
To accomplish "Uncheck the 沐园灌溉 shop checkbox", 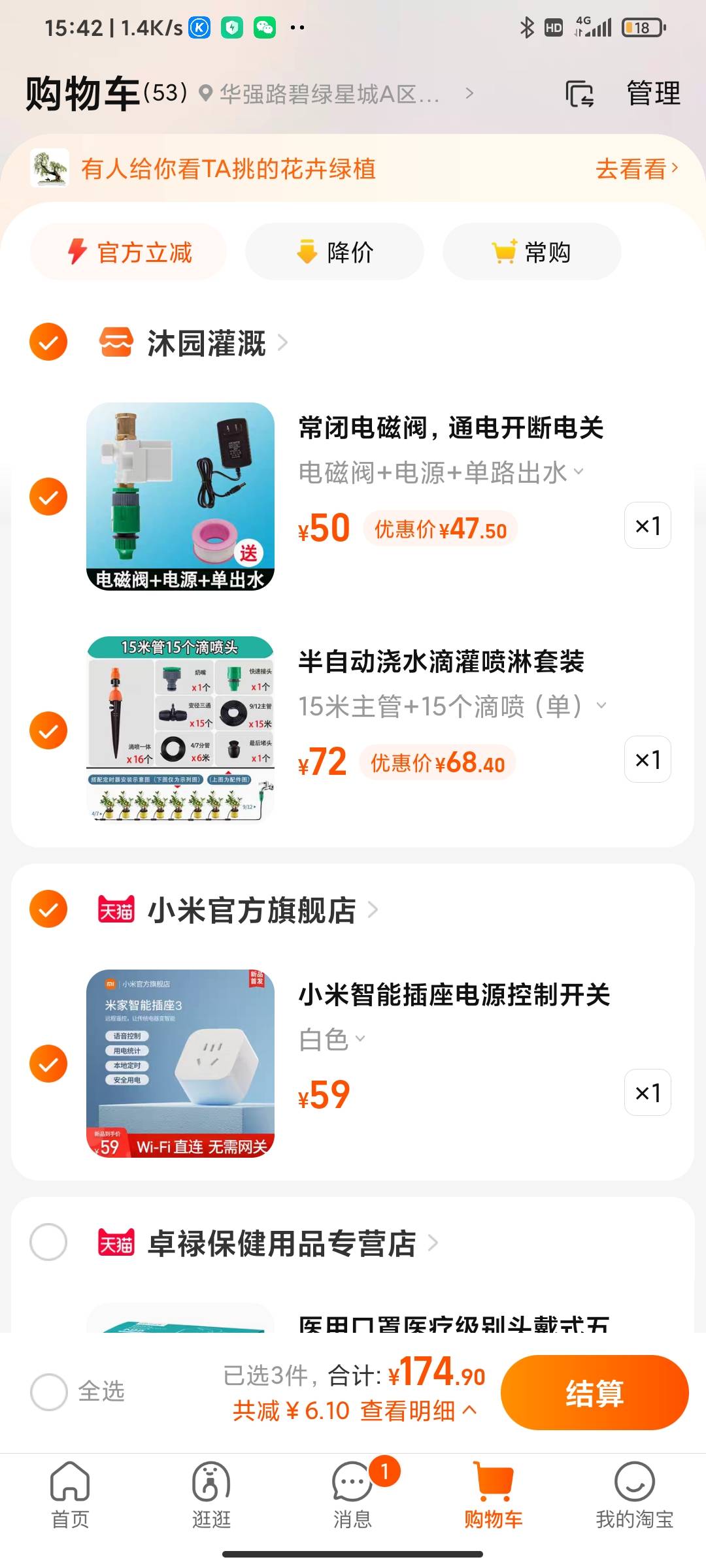I will pyautogui.click(x=48, y=342).
